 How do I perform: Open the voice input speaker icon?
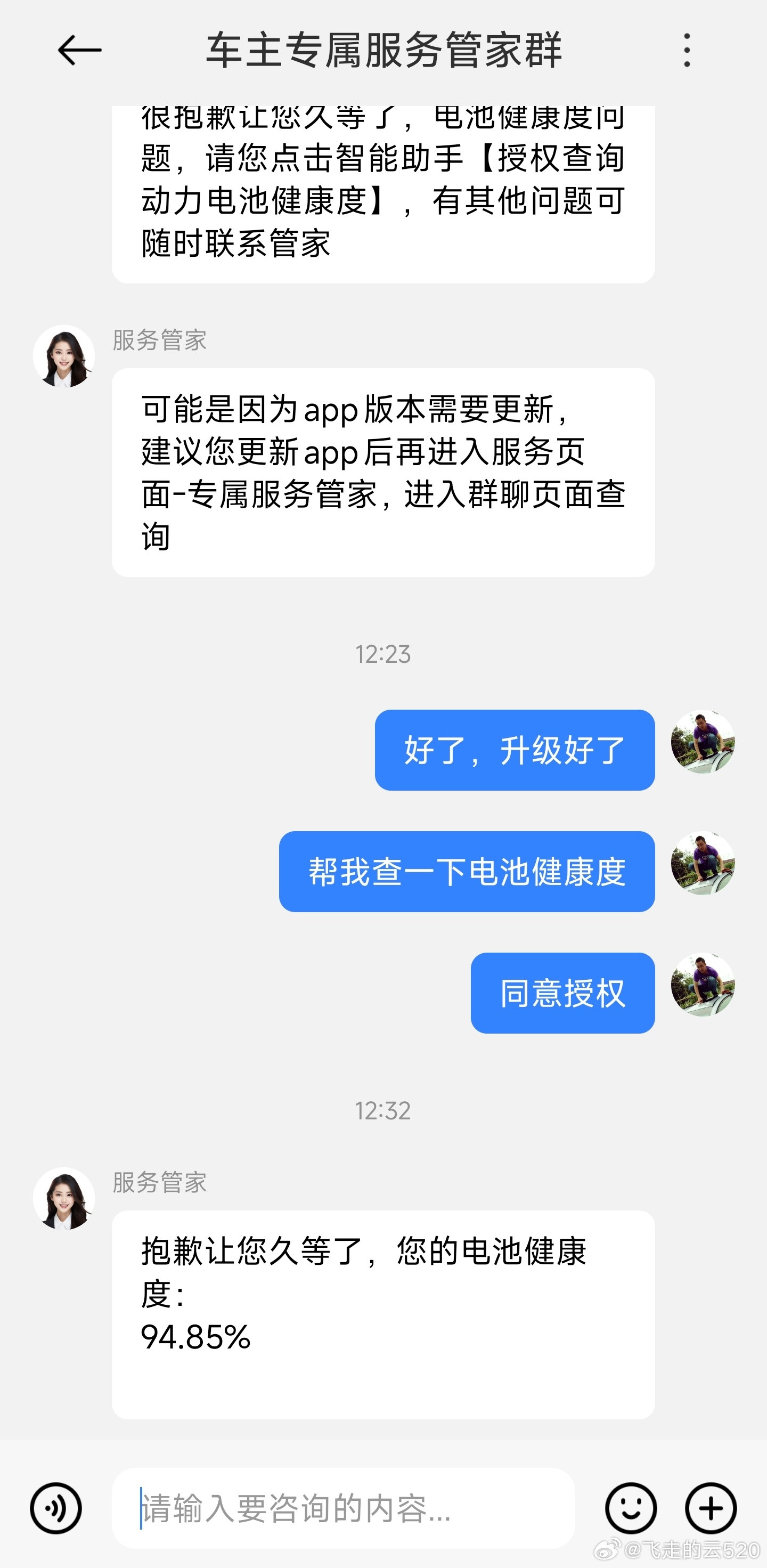point(56,1508)
